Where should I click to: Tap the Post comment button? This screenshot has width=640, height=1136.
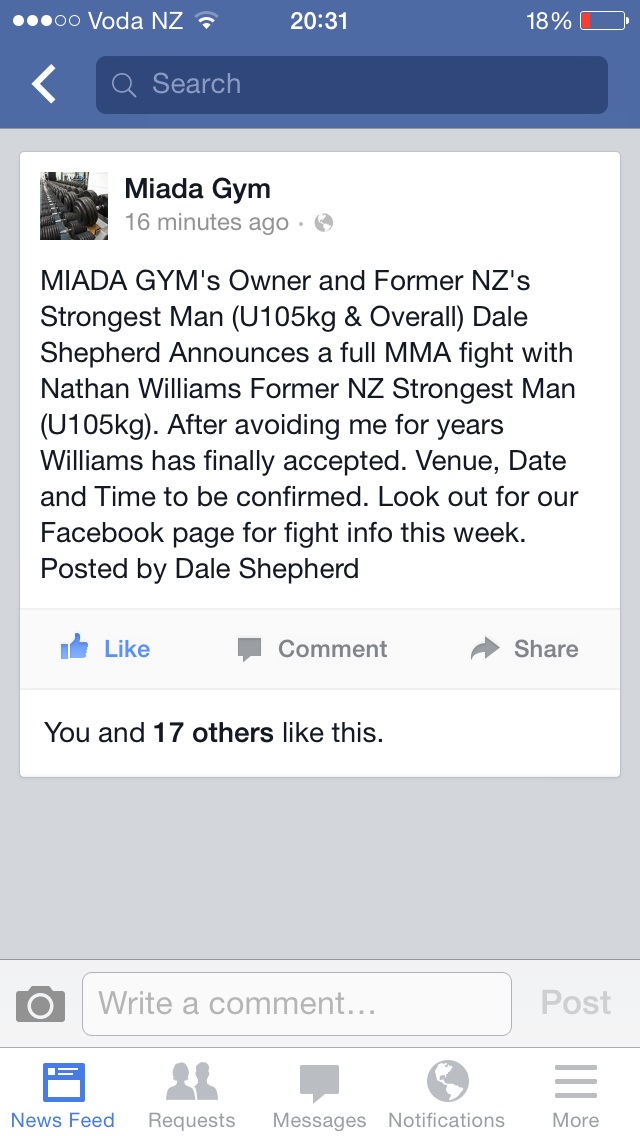point(576,1003)
